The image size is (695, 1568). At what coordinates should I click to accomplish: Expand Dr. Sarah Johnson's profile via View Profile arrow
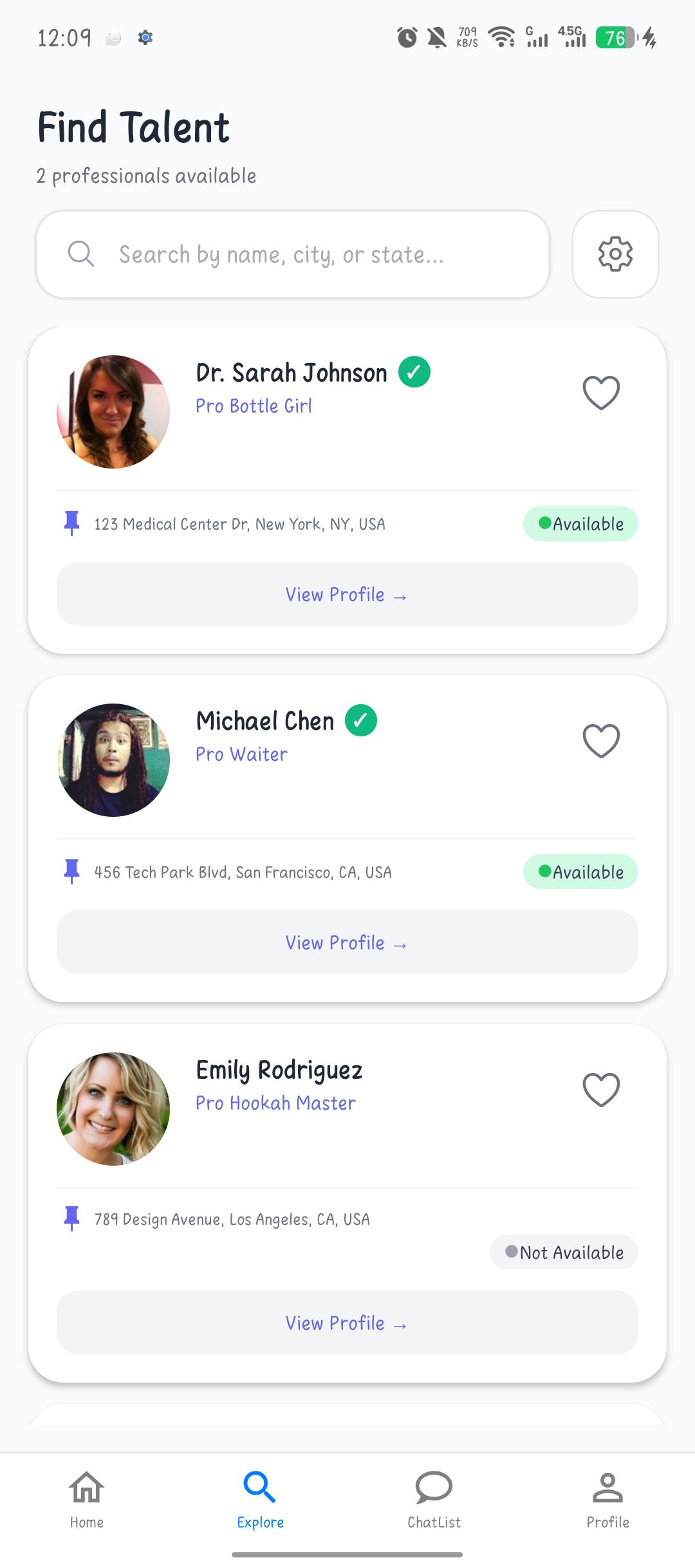(347, 594)
